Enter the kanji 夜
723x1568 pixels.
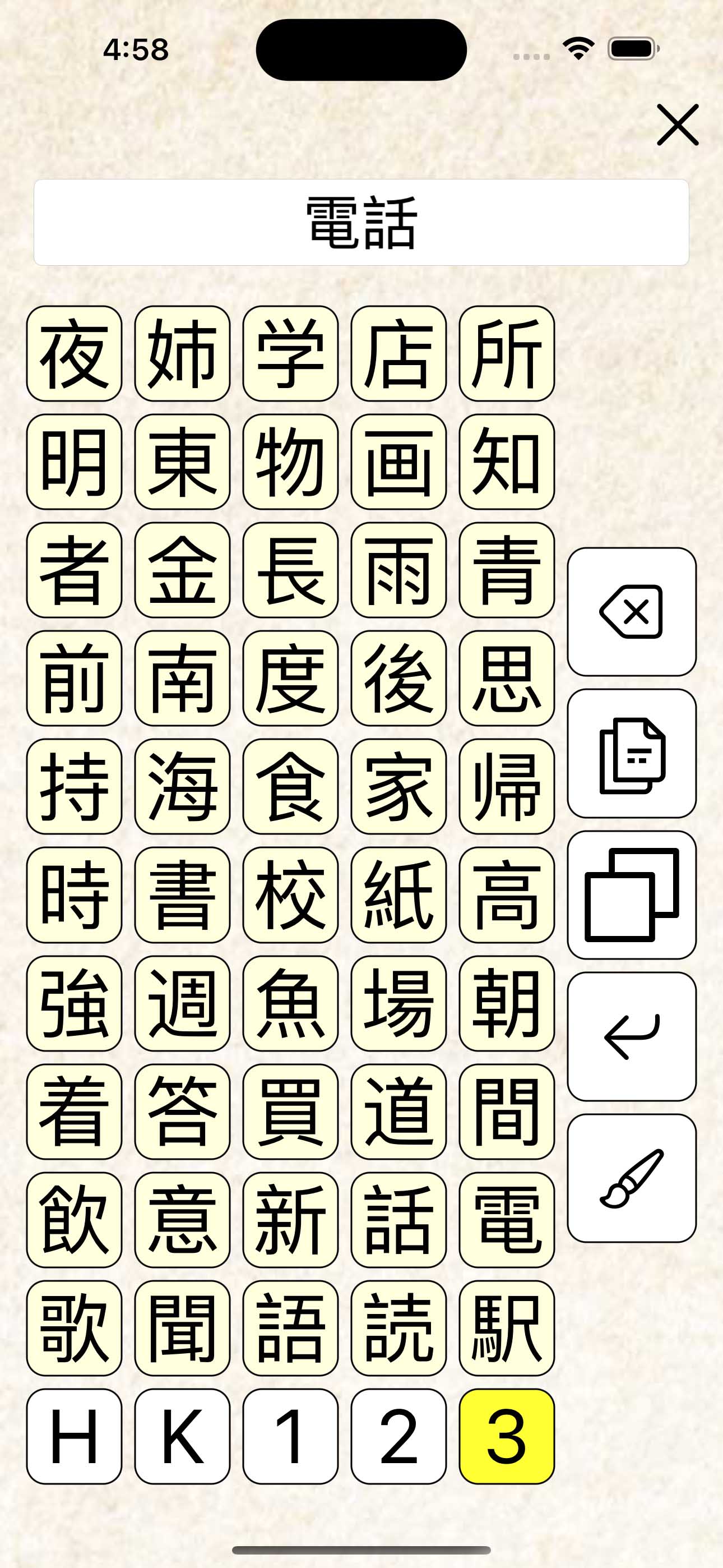[74, 354]
